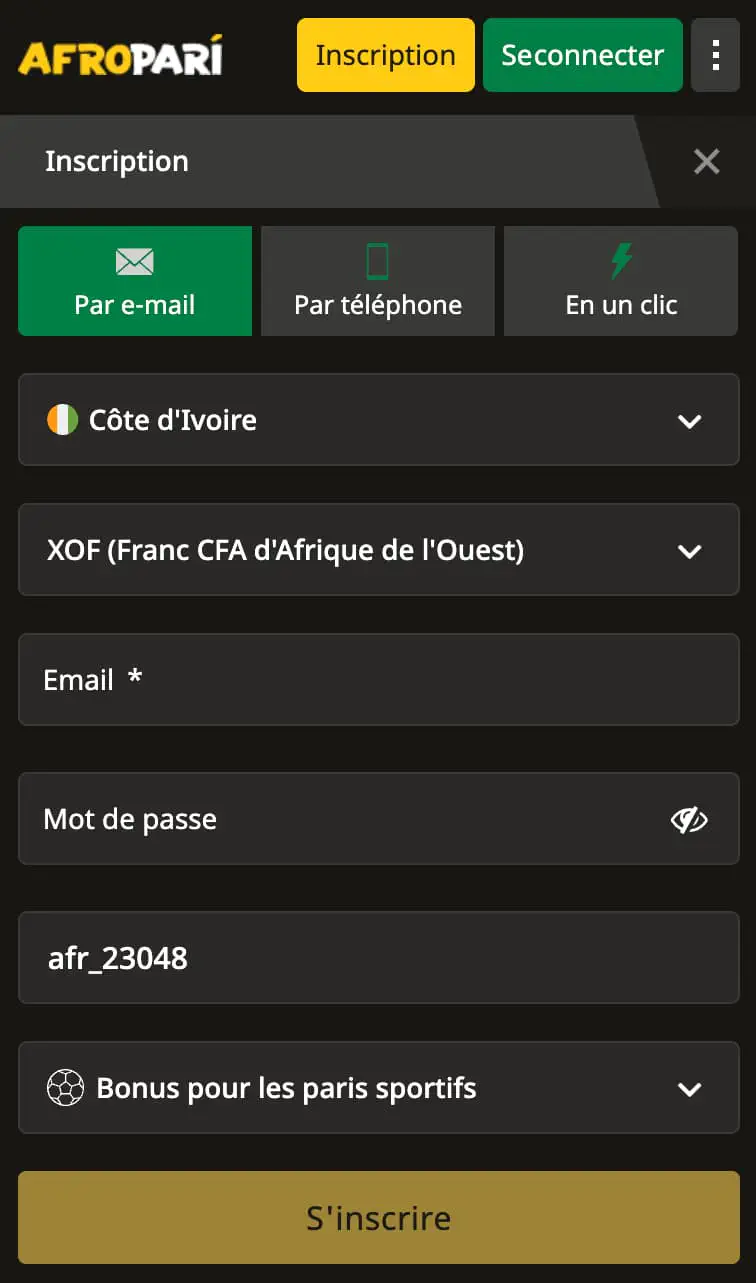Viewport: 756px width, 1283px height.
Task: Edit the promo code field afr_23048
Action: (379, 958)
